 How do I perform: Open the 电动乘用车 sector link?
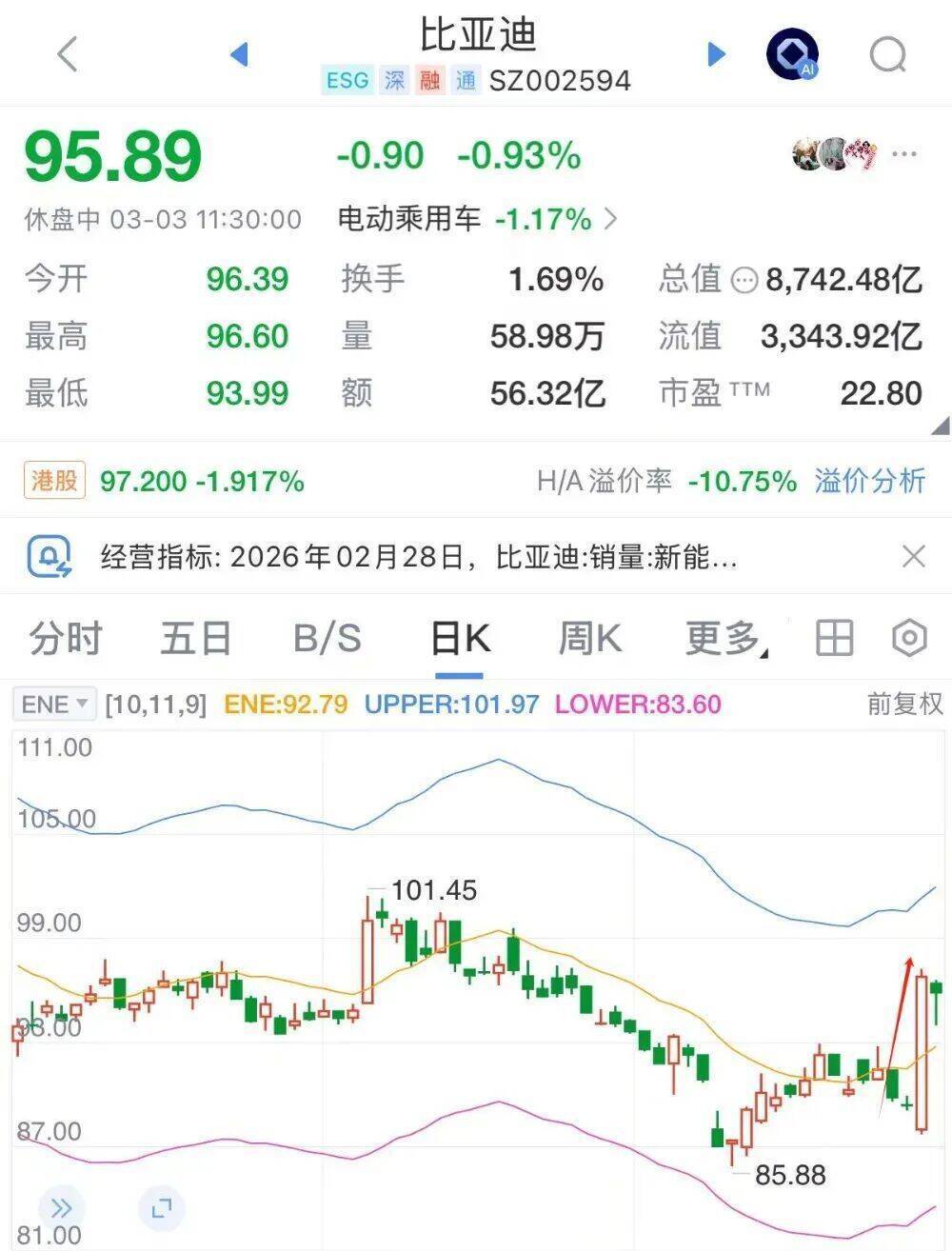[477, 220]
